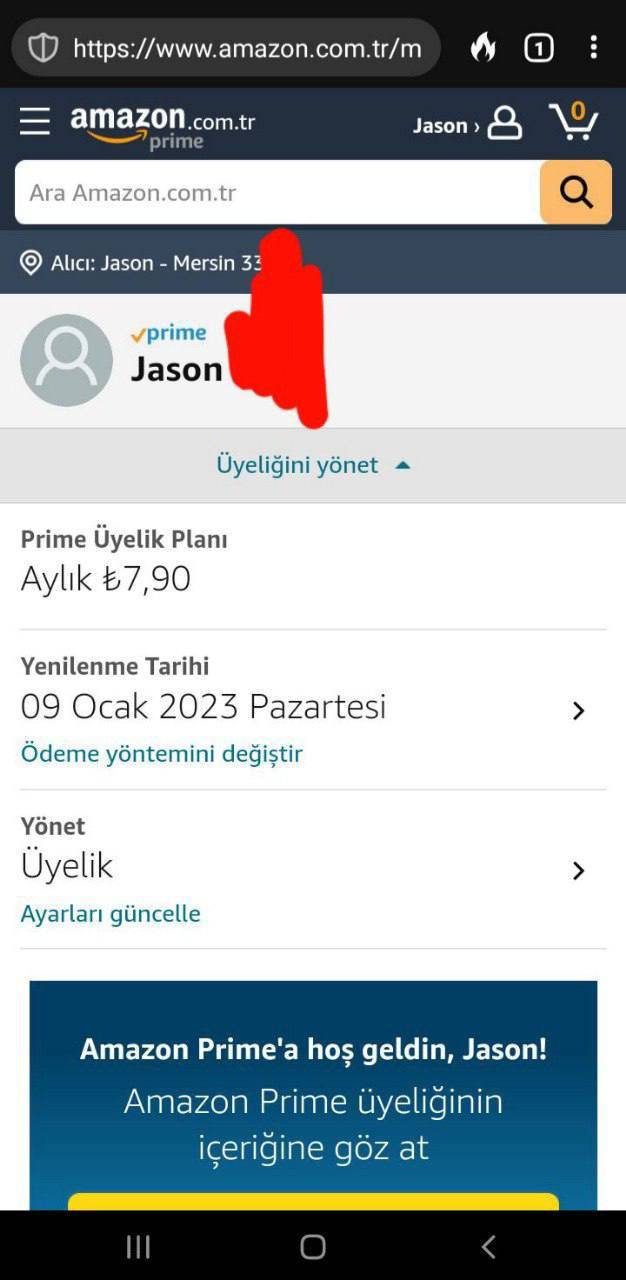Collapse the Üyeliğini yönet section
This screenshot has width=626, height=1280.
[x=313, y=465]
